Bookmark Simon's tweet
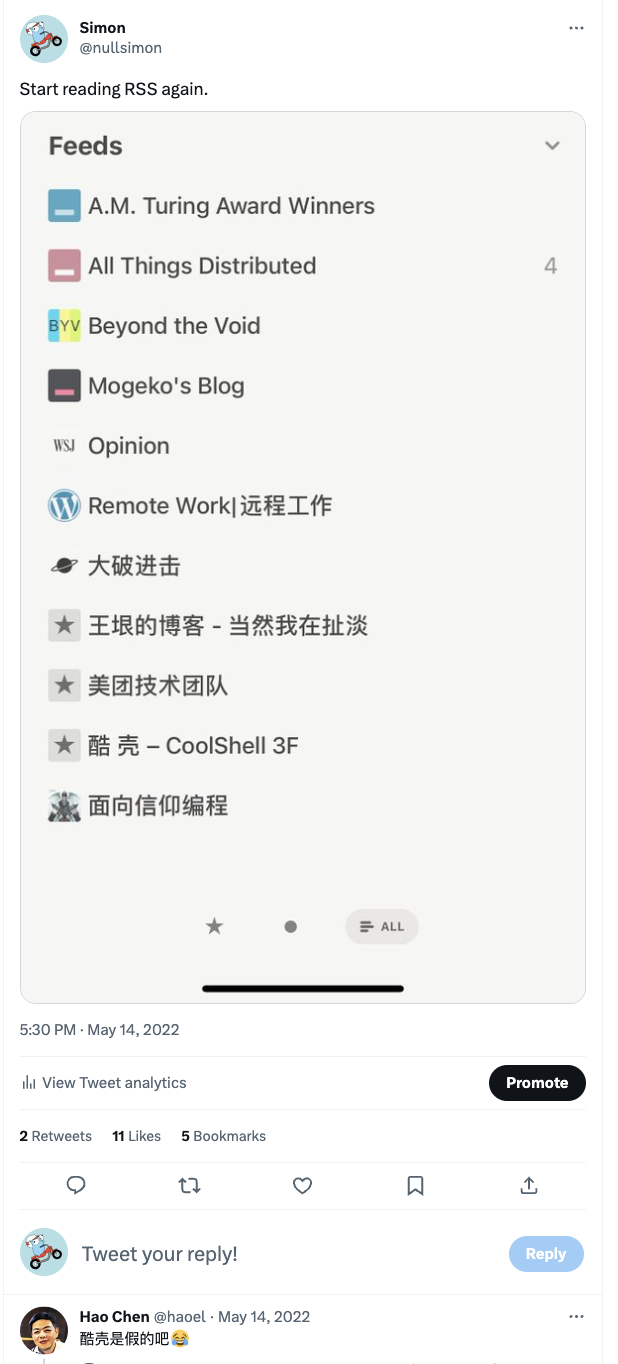 416,1185
